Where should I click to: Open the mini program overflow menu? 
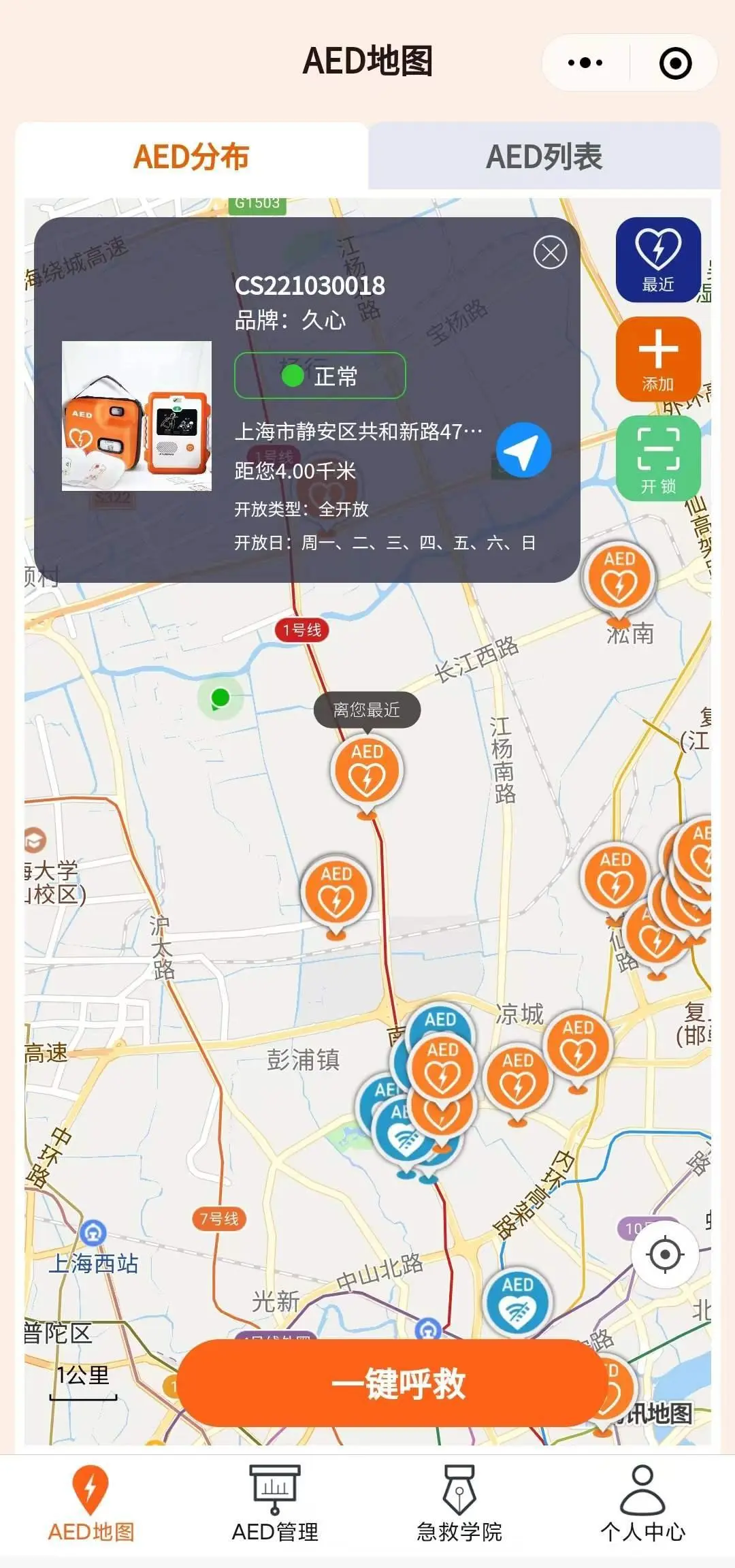click(x=585, y=63)
